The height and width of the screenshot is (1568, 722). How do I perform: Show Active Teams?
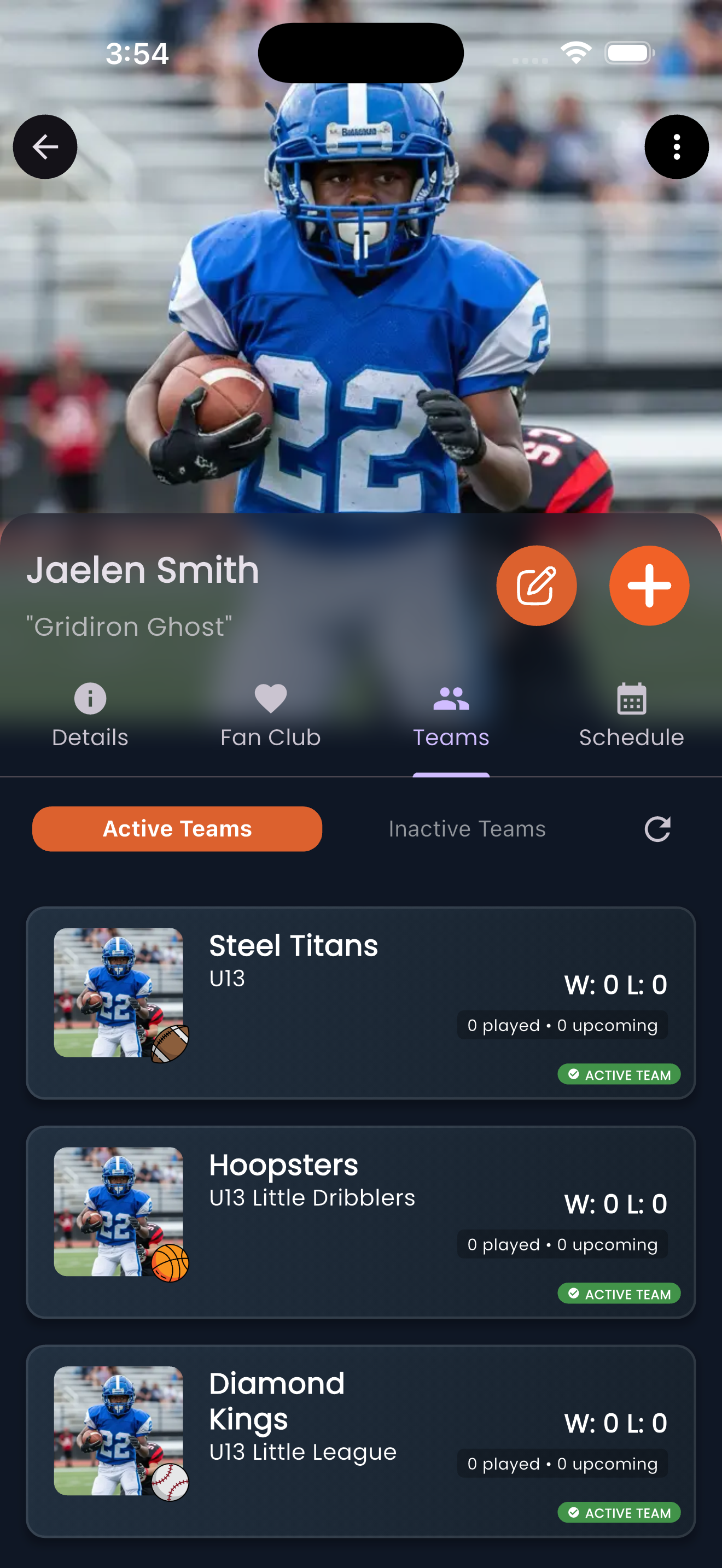click(x=177, y=828)
